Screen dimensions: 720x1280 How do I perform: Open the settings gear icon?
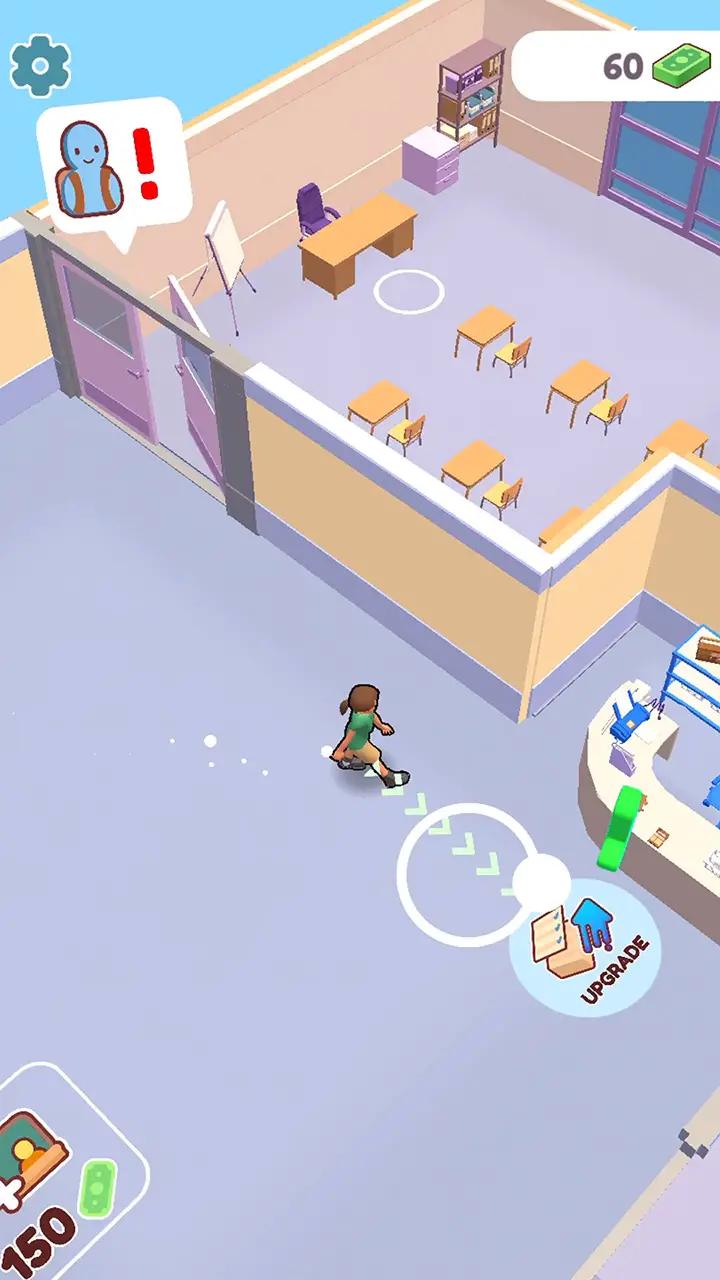40,65
